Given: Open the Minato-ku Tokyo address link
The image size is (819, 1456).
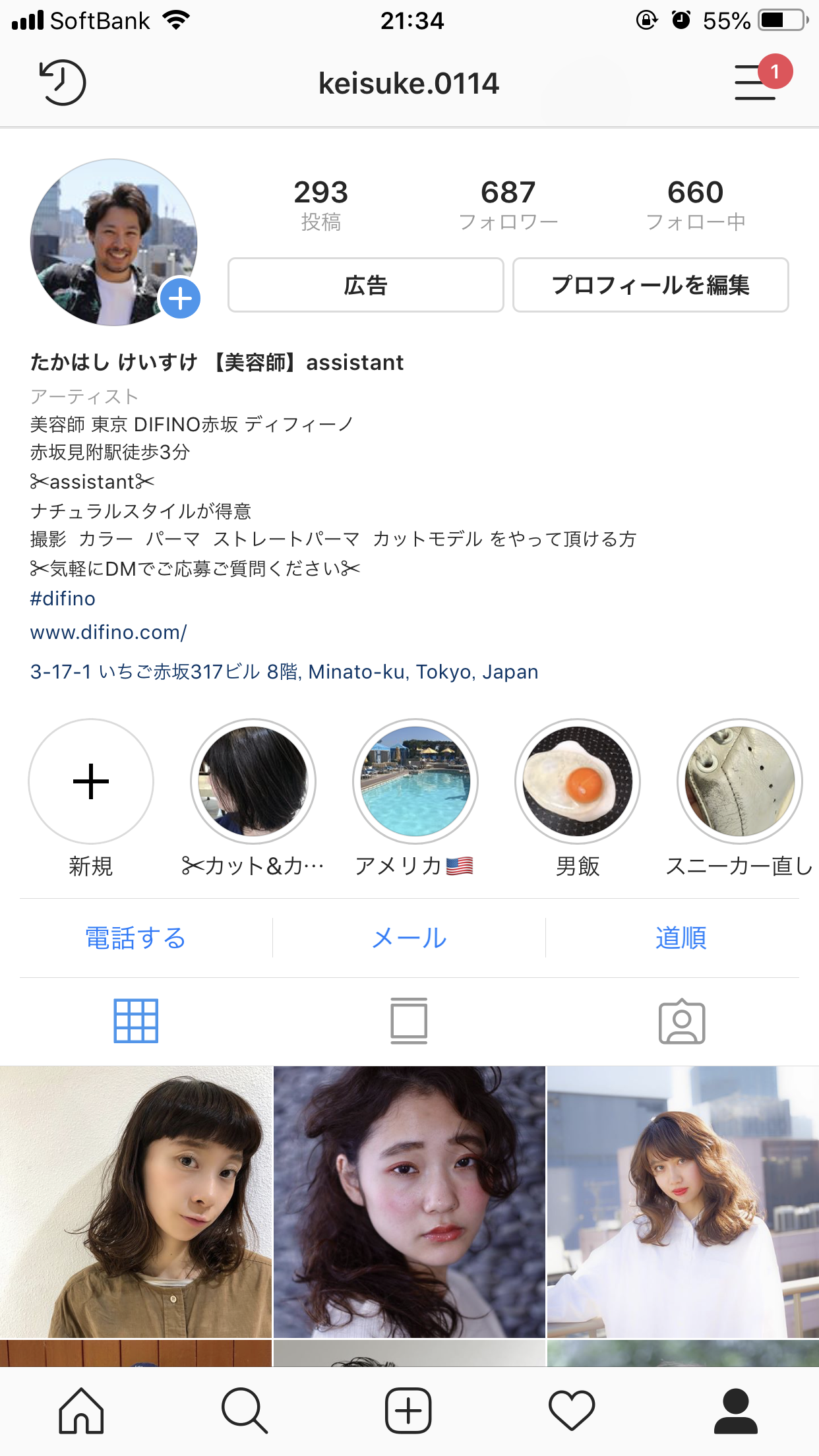Looking at the screenshot, I should tap(284, 672).
